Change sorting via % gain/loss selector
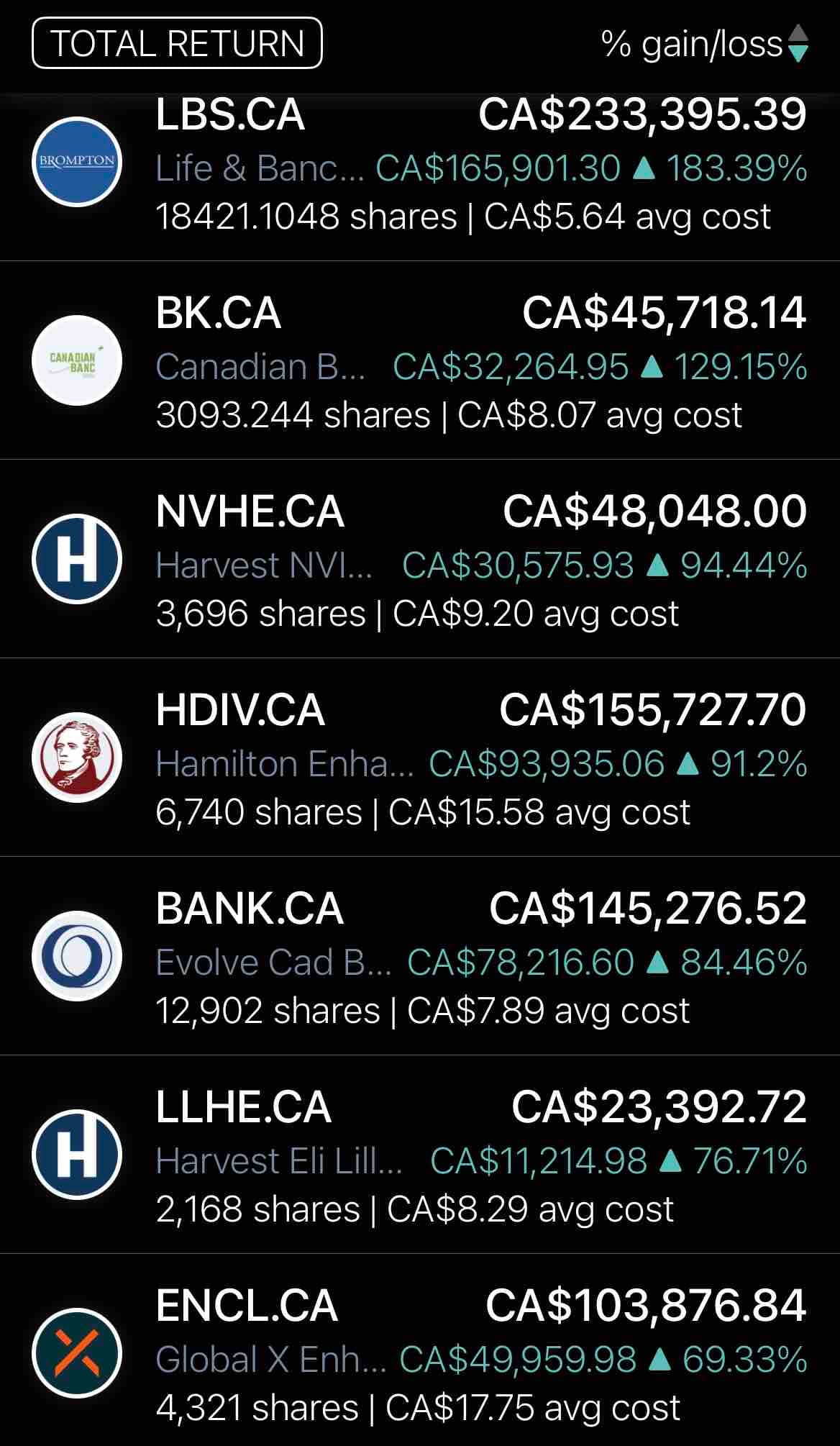This screenshot has width=840, height=1446. (x=705, y=44)
